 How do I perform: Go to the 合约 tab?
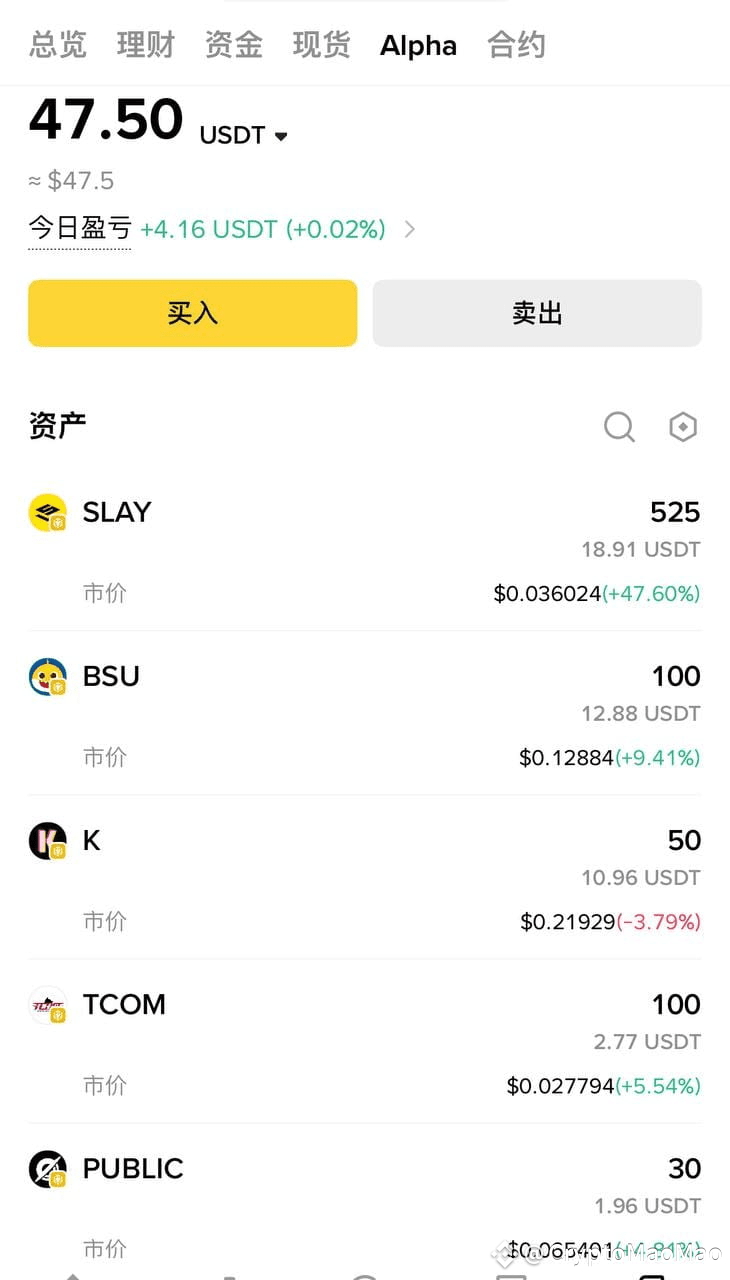[x=516, y=45]
